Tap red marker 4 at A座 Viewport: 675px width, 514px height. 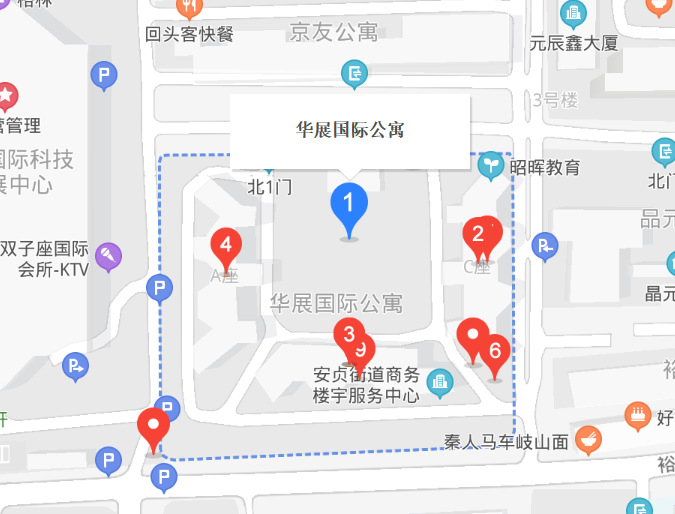226,245
